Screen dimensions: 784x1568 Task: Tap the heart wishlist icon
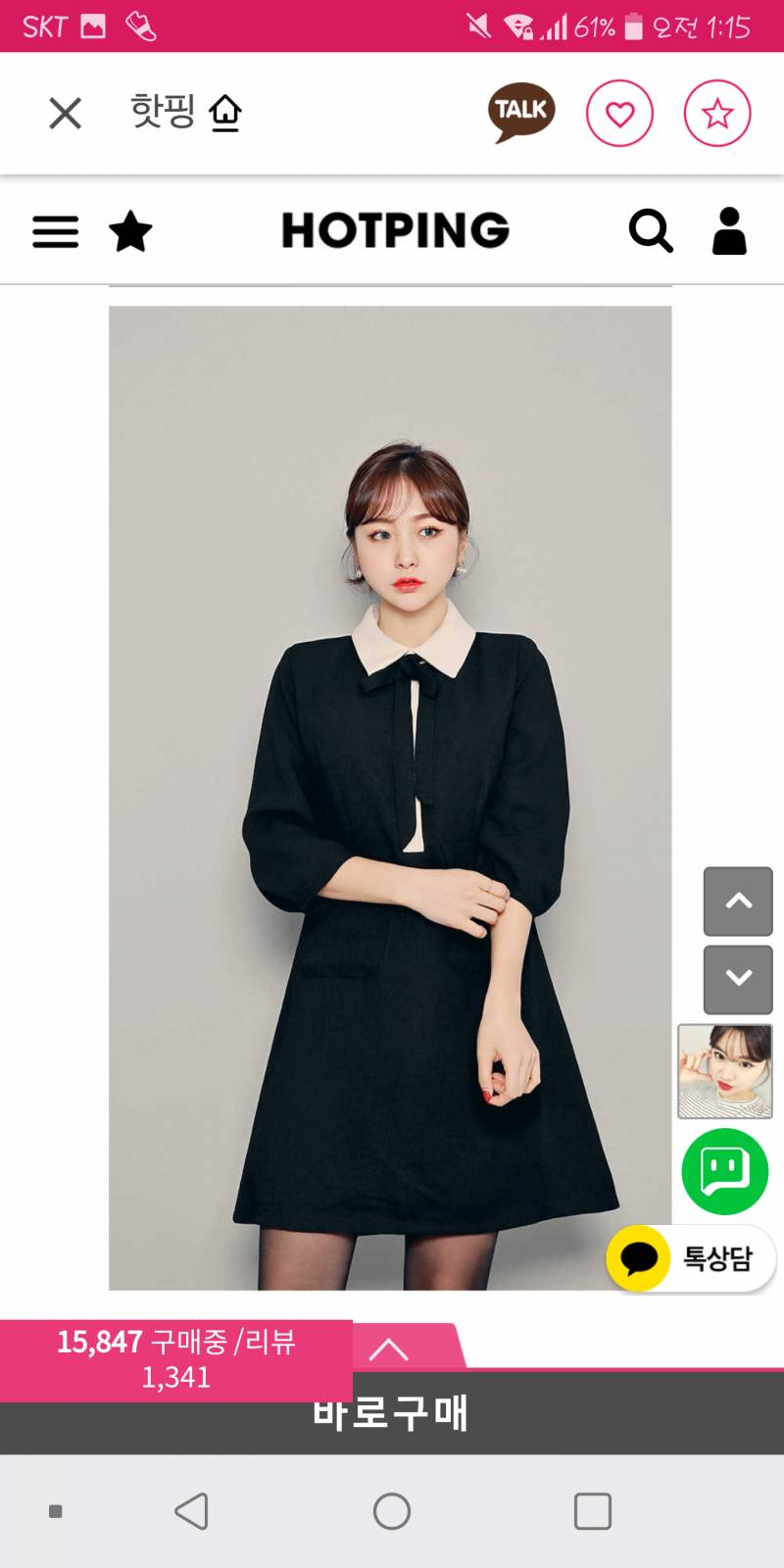[x=619, y=113]
